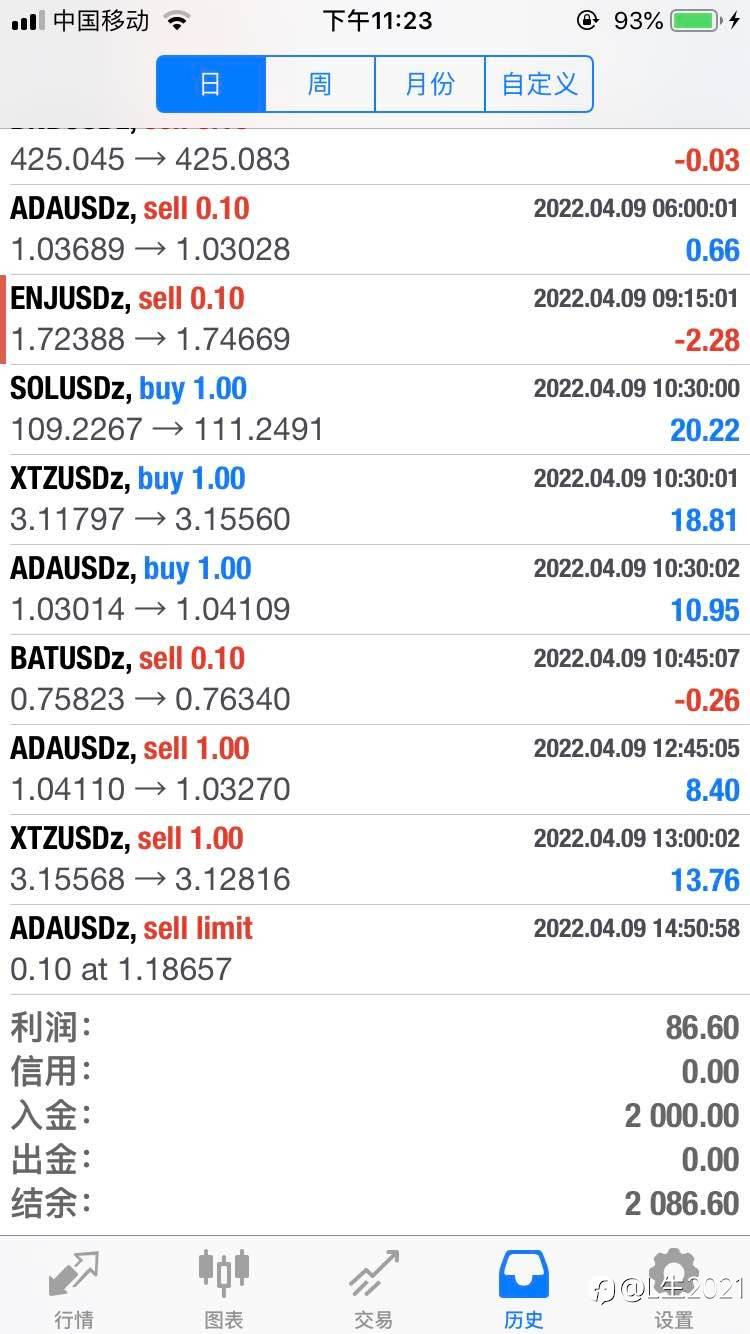Open the 交易 trade tab
750x1334 pixels.
pyautogui.click(x=374, y=1288)
